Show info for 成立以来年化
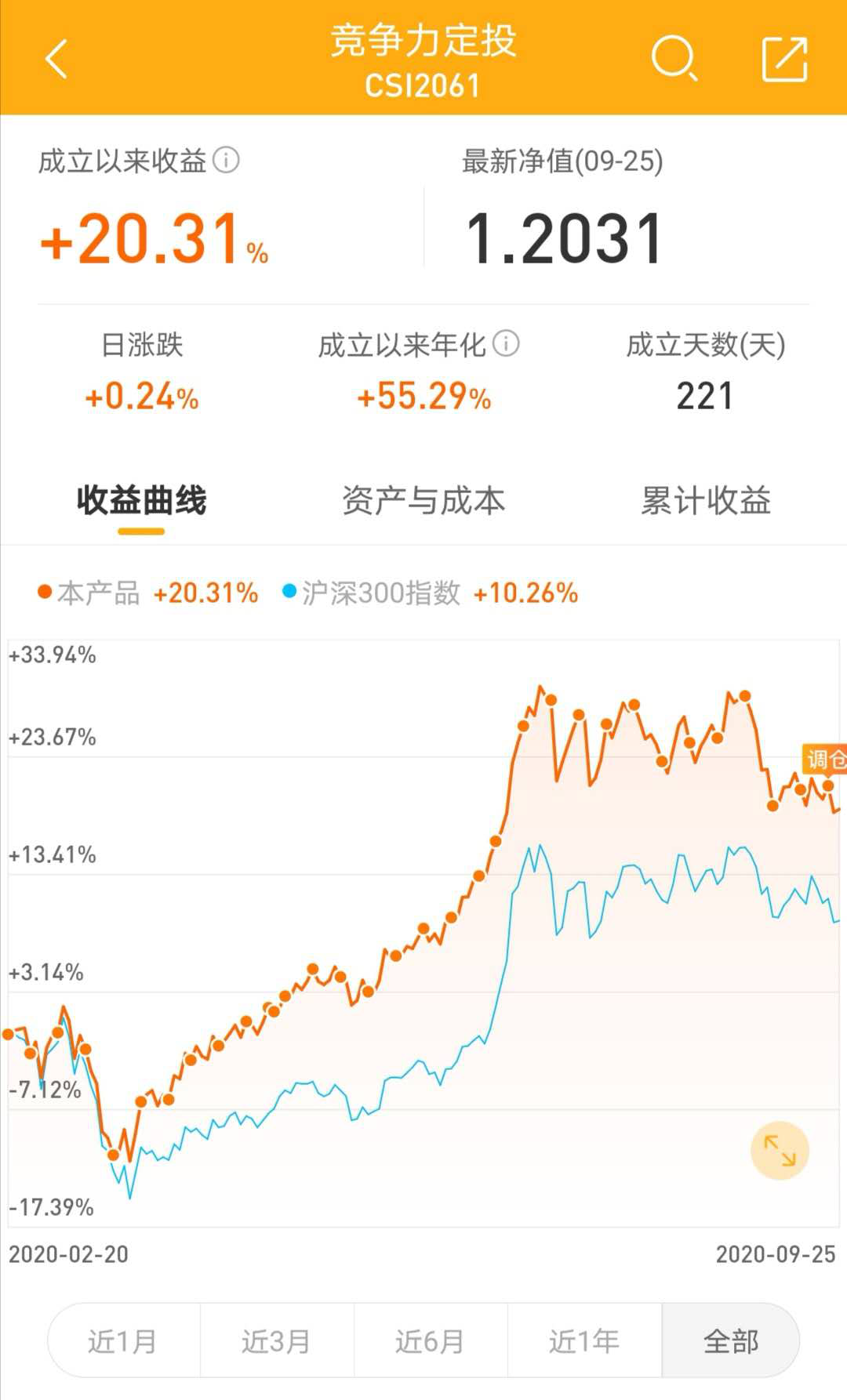The width and height of the screenshot is (847, 1400). pyautogui.click(x=507, y=343)
